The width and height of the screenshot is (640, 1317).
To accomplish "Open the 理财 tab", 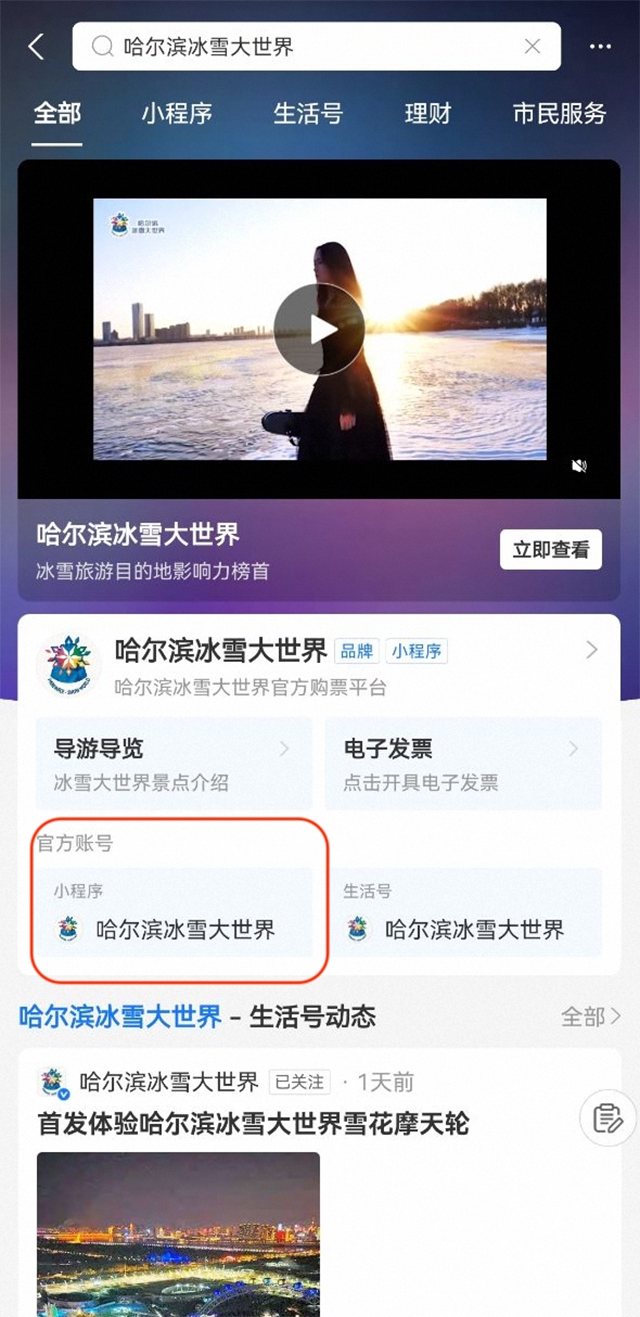I will [x=428, y=113].
